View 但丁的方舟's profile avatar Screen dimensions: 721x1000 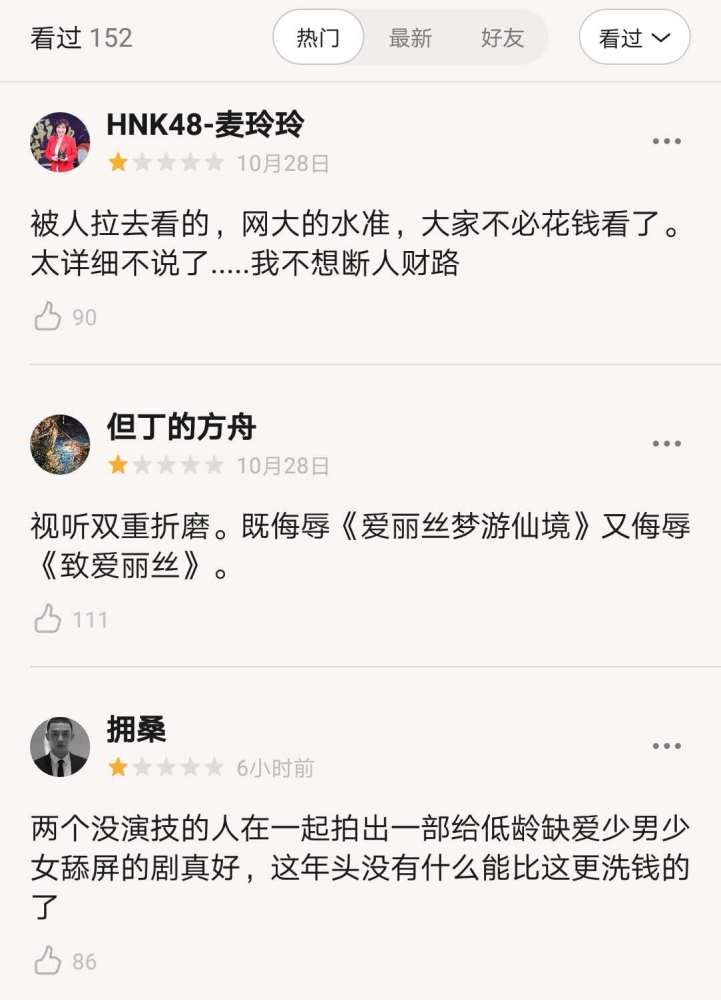pyautogui.click(x=60, y=444)
